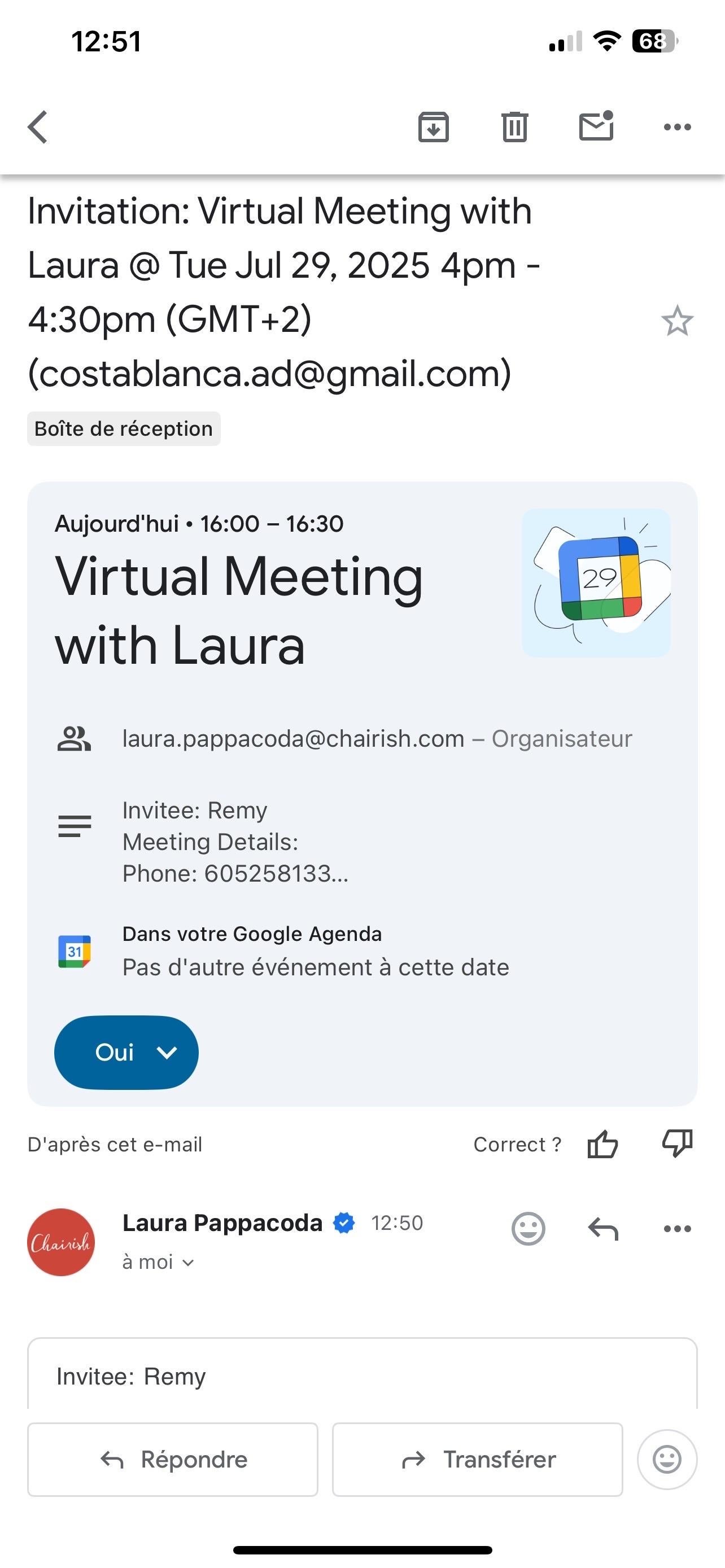This screenshot has width=725, height=1568.
Task: Open emoji reaction beside Transférer
Action: [x=667, y=1459]
